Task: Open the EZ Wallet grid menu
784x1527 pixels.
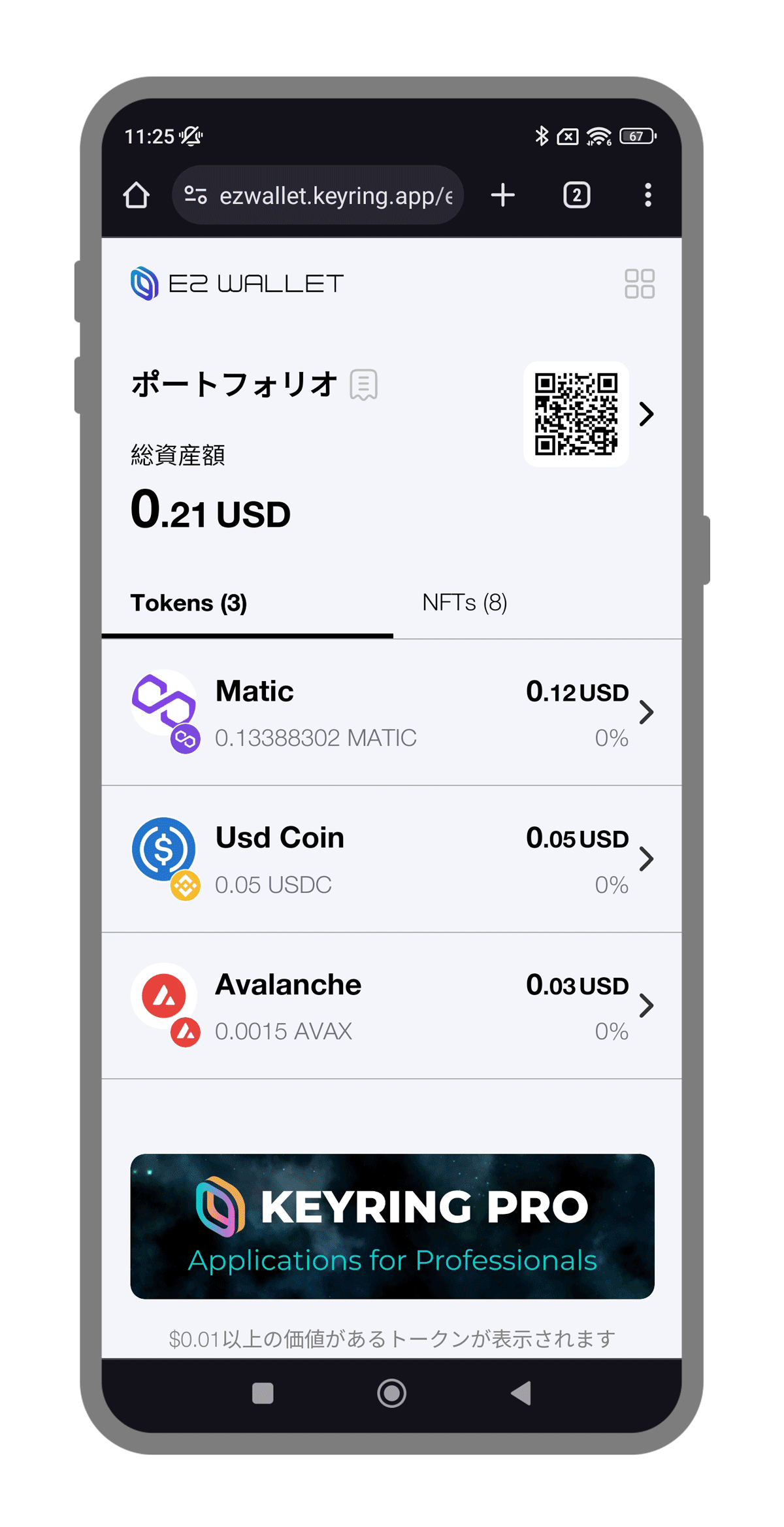Action: [639, 284]
